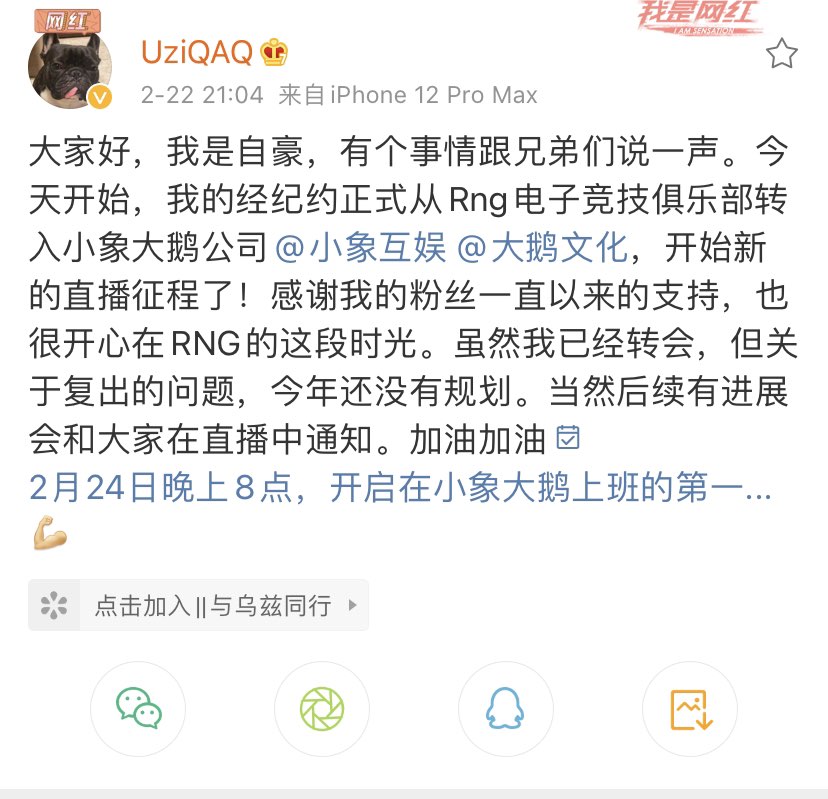
Task: Open UziQAQ's profile avatar
Action: click(x=69, y=69)
